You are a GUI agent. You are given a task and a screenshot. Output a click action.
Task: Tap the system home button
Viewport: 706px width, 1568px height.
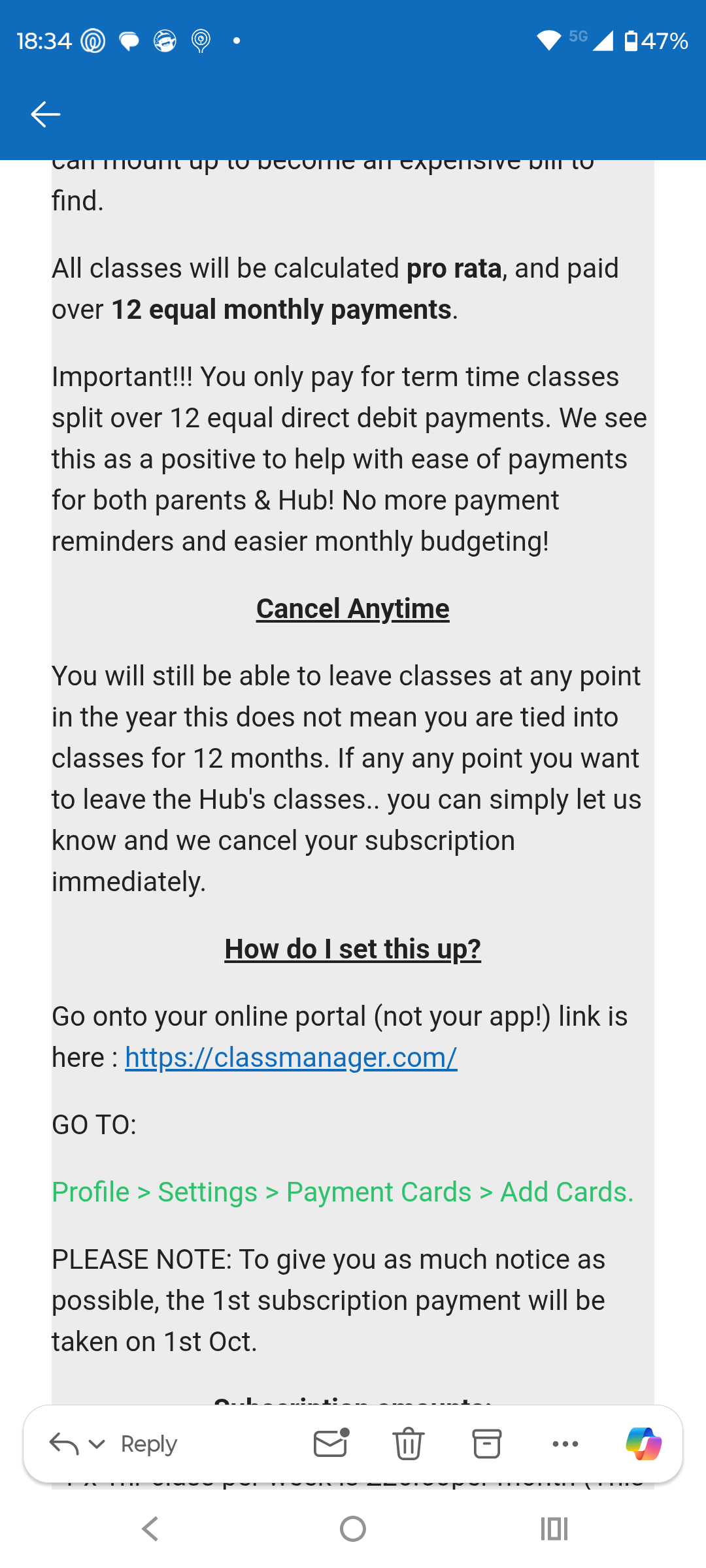tap(353, 1529)
